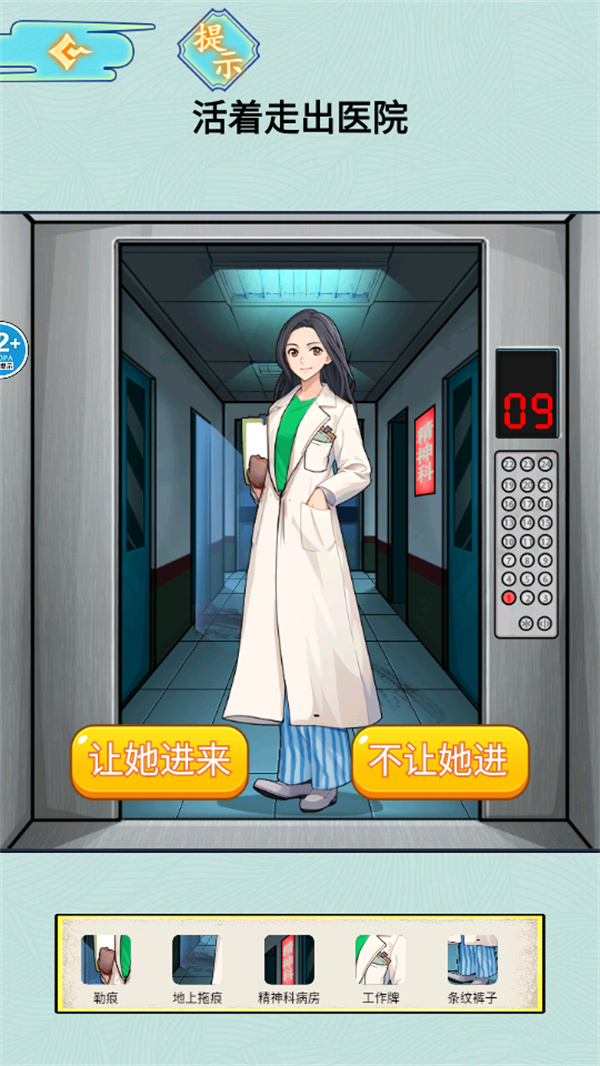Select the 勒痕 clue thumbnail
600x1066 pixels.
106,960
